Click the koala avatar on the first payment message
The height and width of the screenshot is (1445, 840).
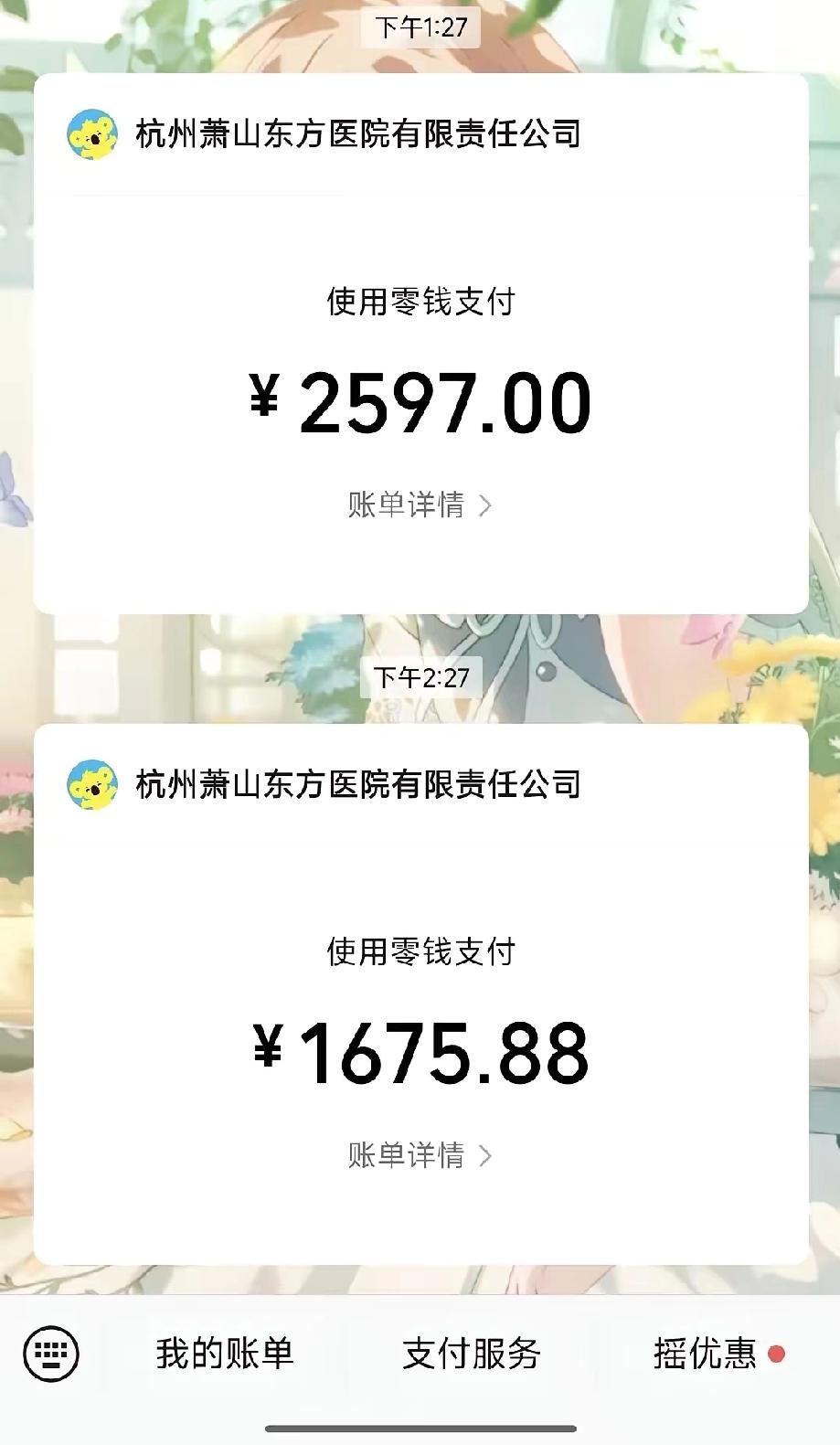click(x=91, y=133)
